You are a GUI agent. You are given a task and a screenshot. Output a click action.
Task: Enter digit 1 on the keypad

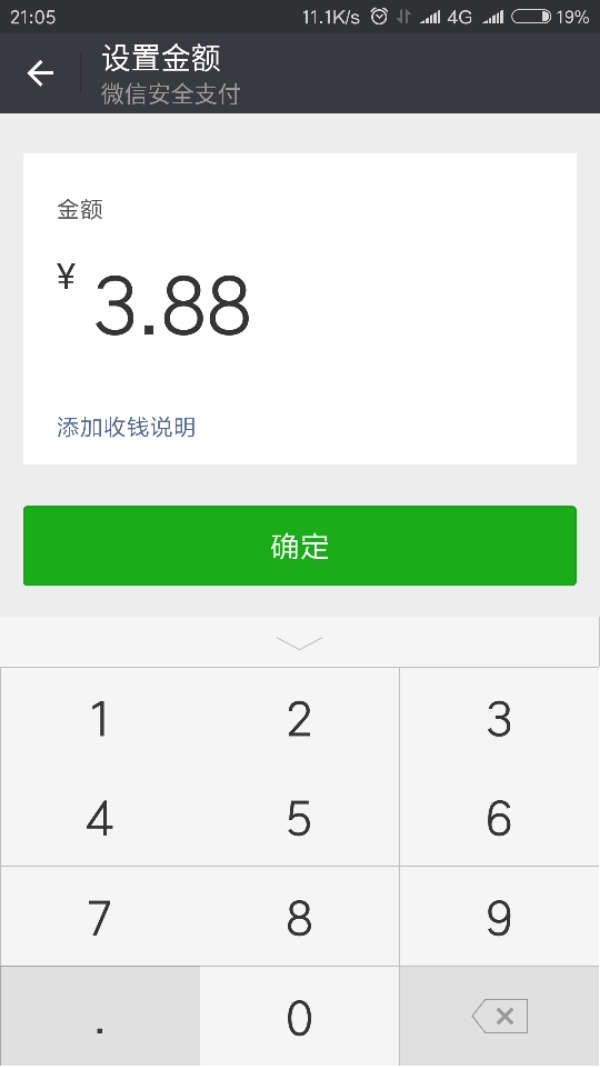coord(100,717)
